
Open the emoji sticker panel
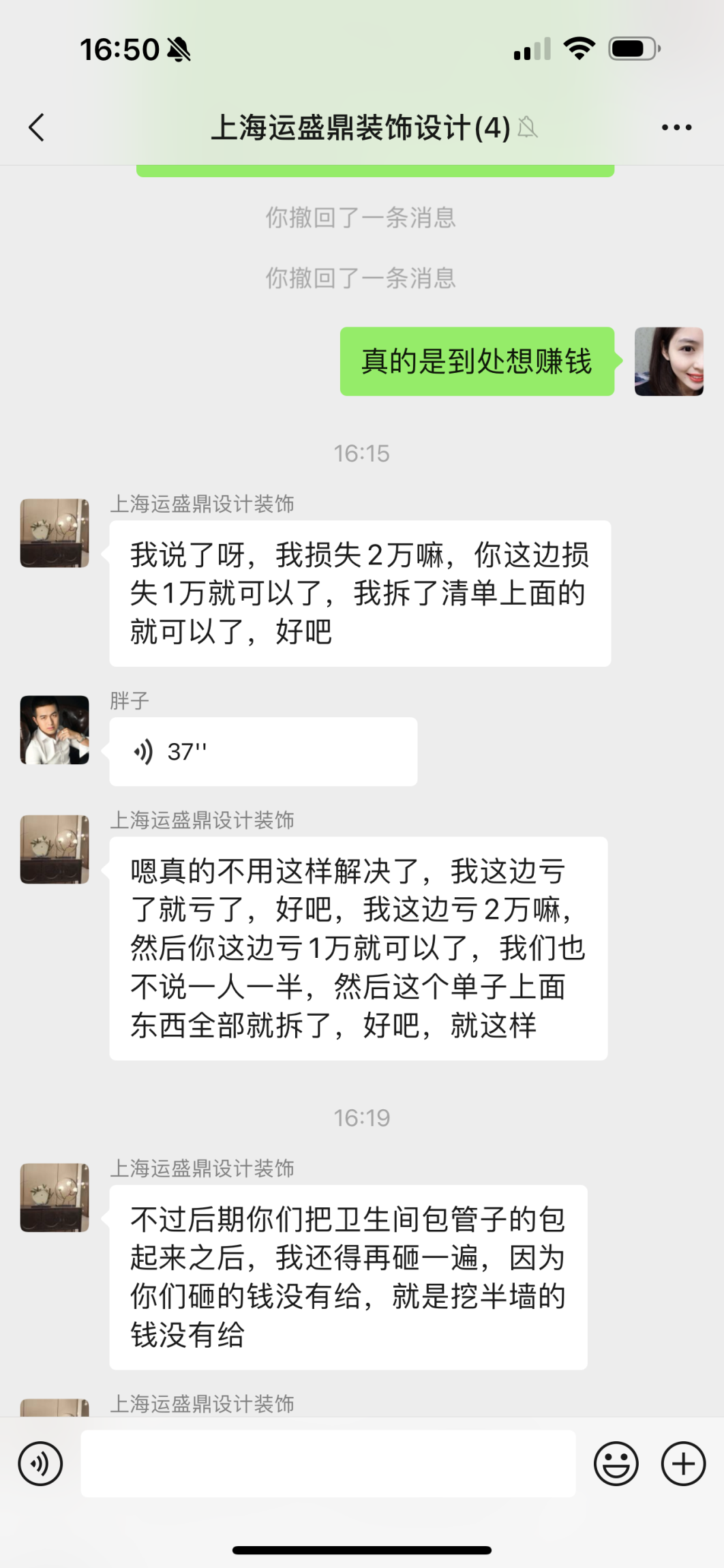tap(616, 1464)
